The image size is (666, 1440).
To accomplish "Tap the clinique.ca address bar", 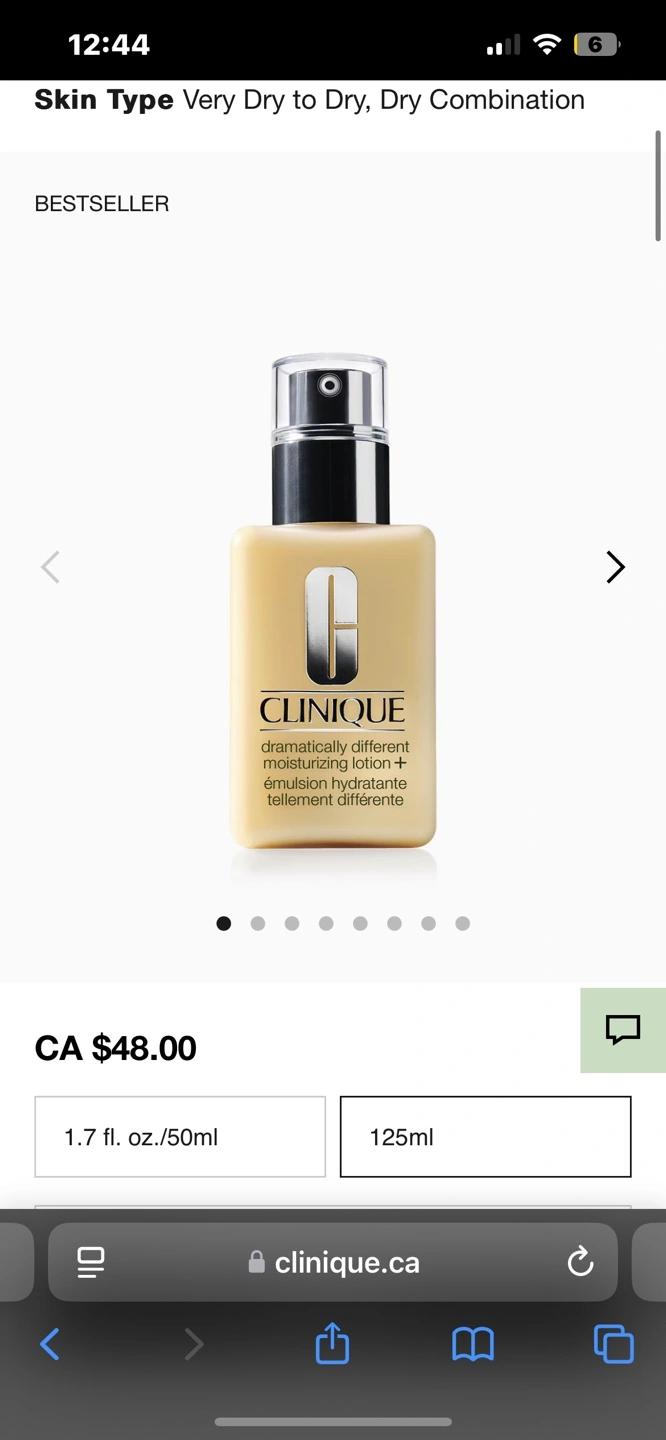I will (x=333, y=1262).
